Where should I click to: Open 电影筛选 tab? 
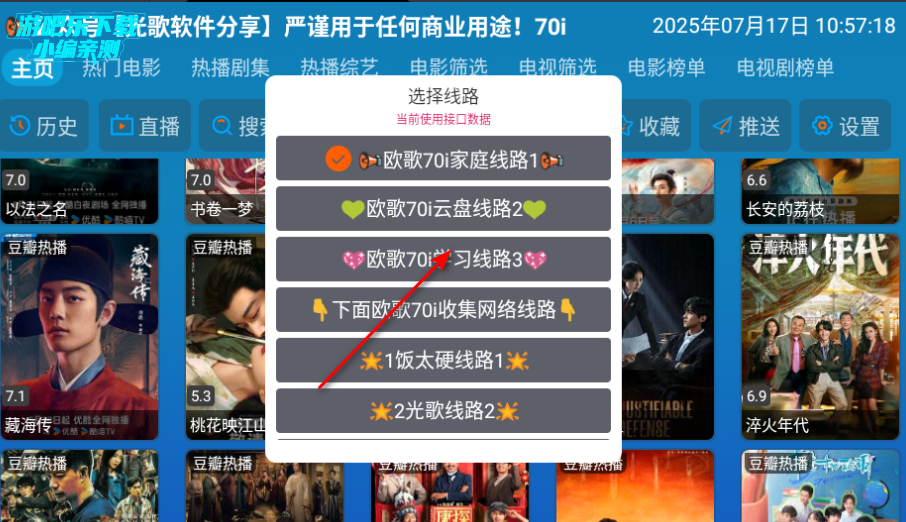(x=448, y=68)
